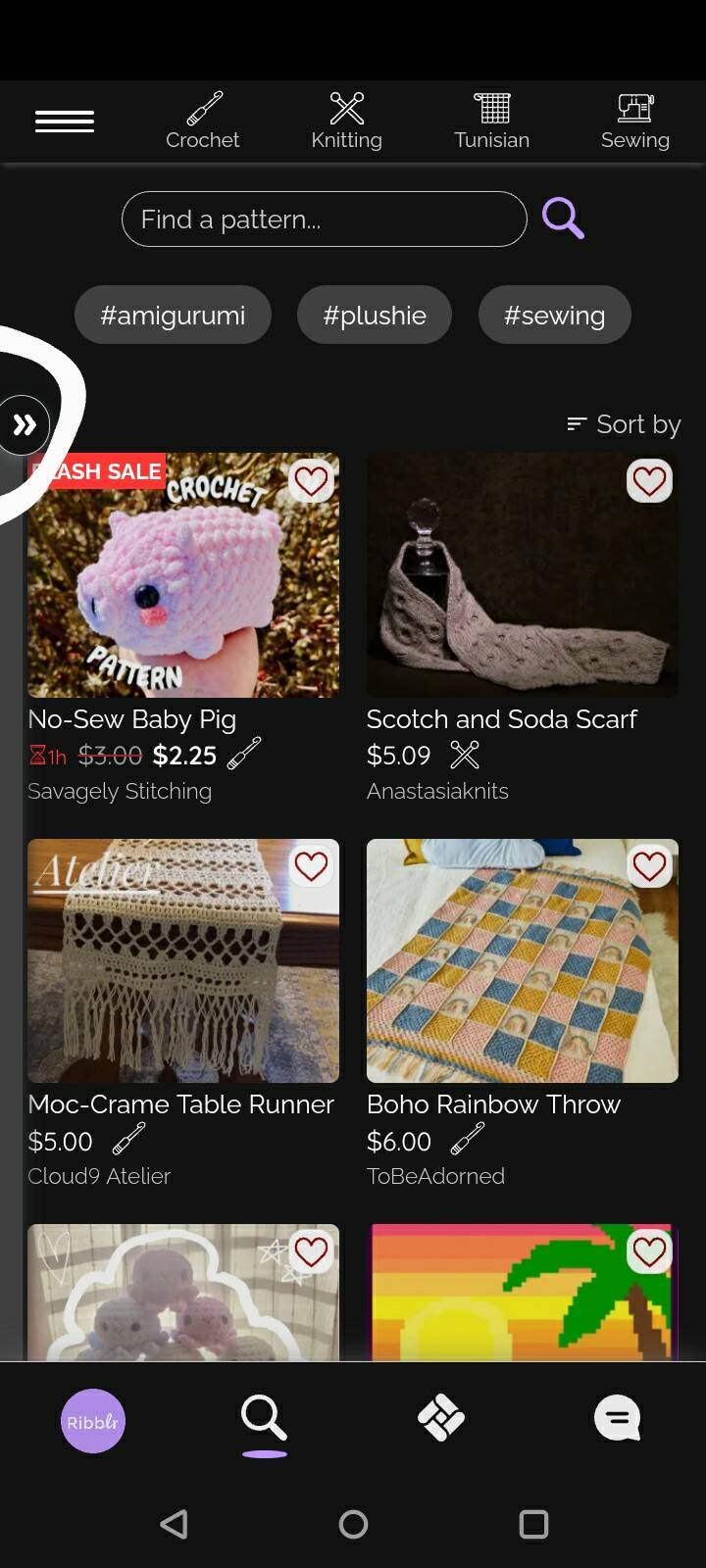Go back using the system back button
This screenshot has width=706, height=1568.
pyautogui.click(x=174, y=1524)
